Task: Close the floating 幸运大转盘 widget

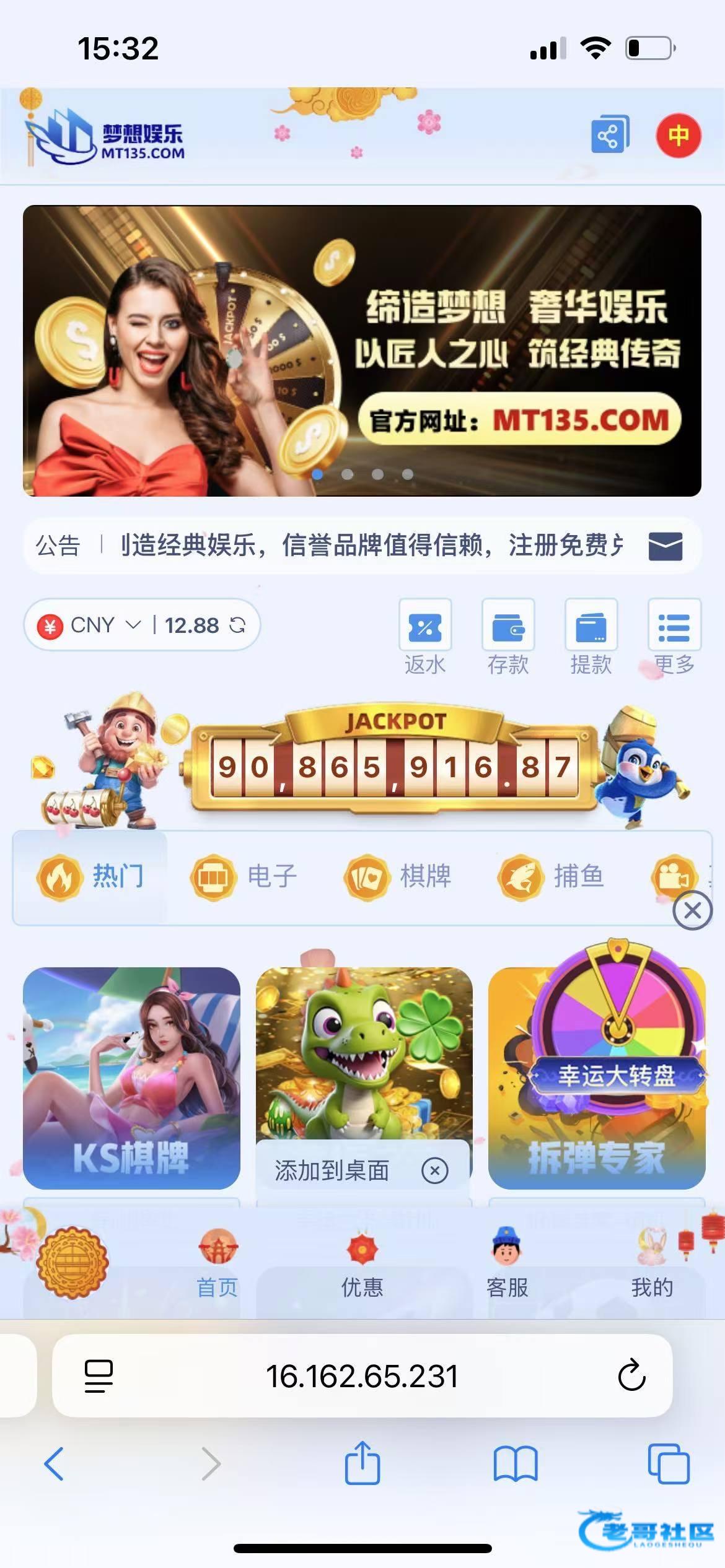Action: pyautogui.click(x=692, y=910)
